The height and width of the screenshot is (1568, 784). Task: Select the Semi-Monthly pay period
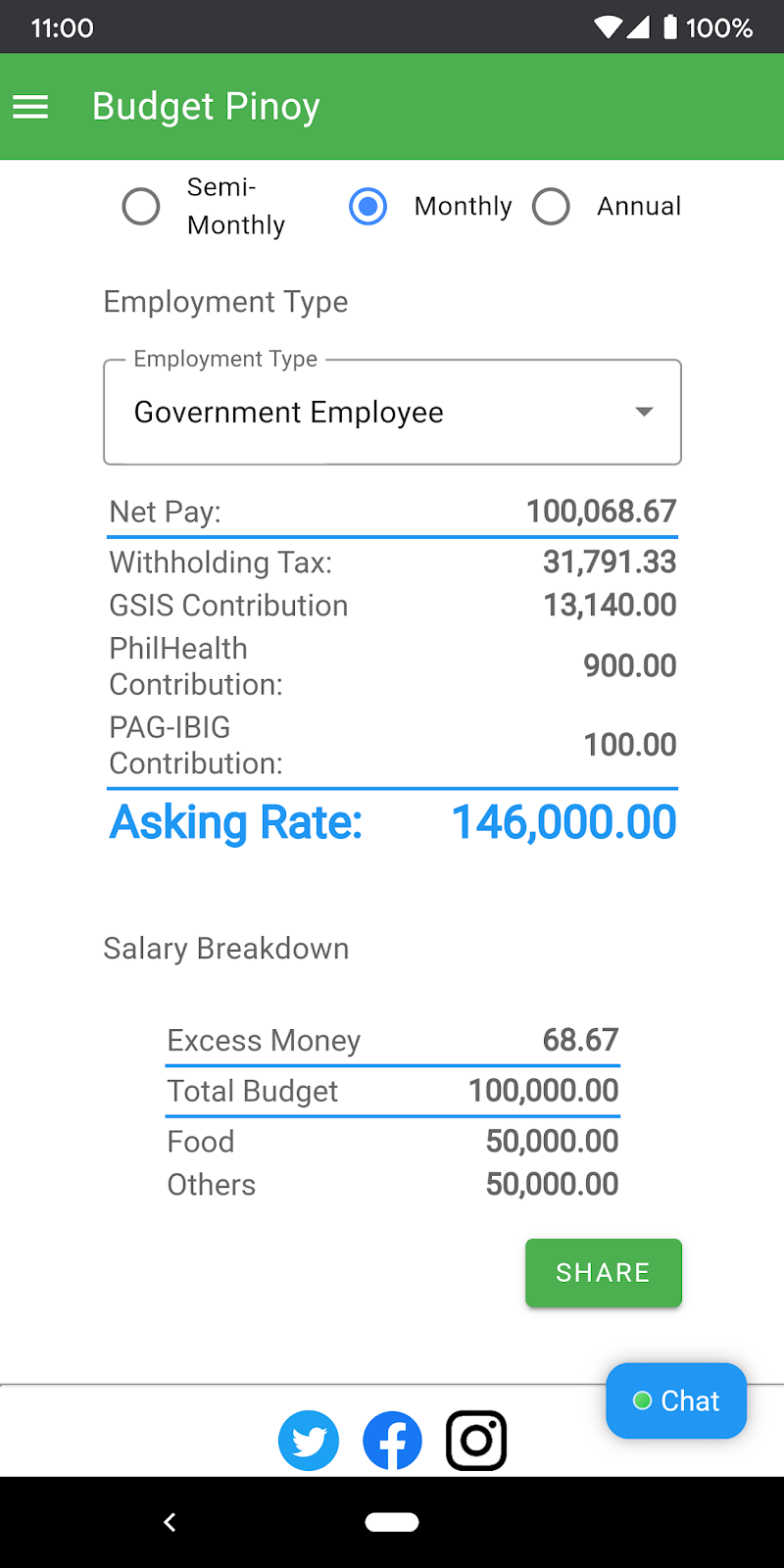141,207
